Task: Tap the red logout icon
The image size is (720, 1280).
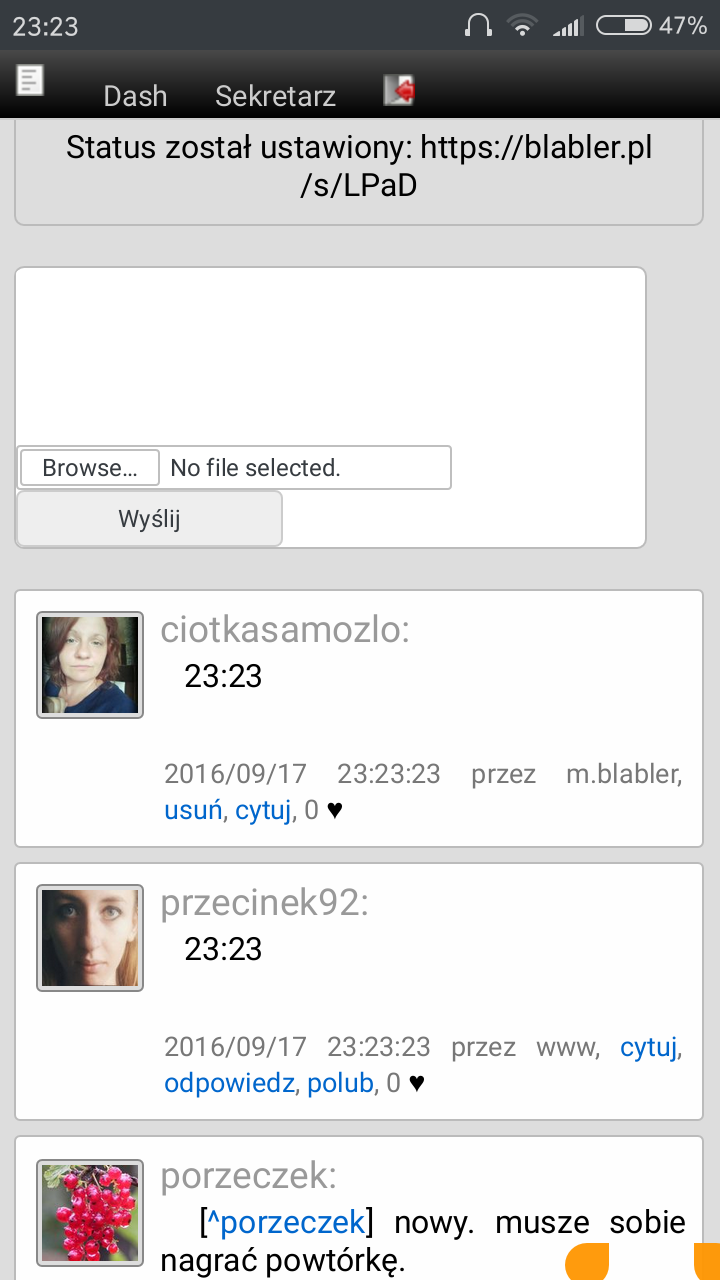Action: [399, 91]
